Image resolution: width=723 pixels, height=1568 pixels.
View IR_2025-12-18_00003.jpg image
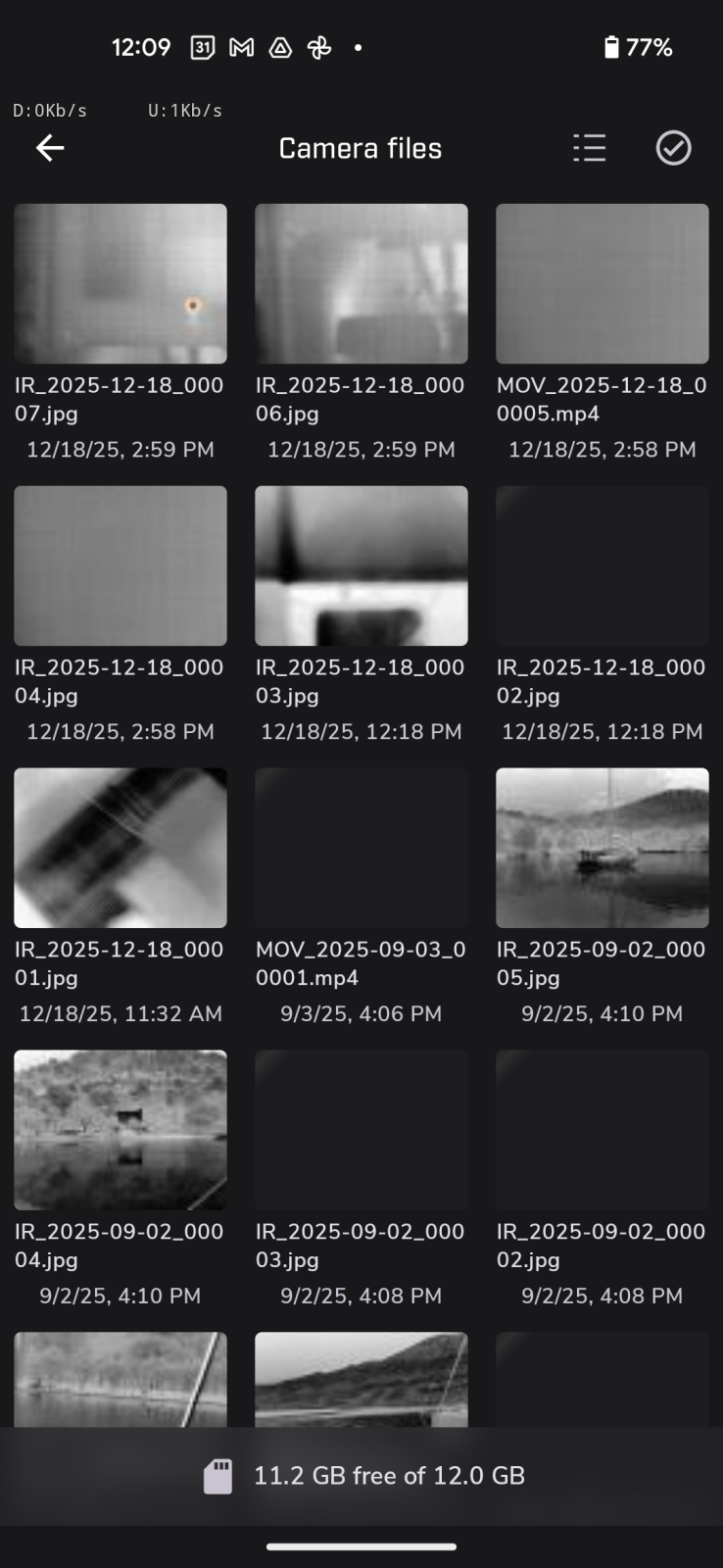click(361, 565)
